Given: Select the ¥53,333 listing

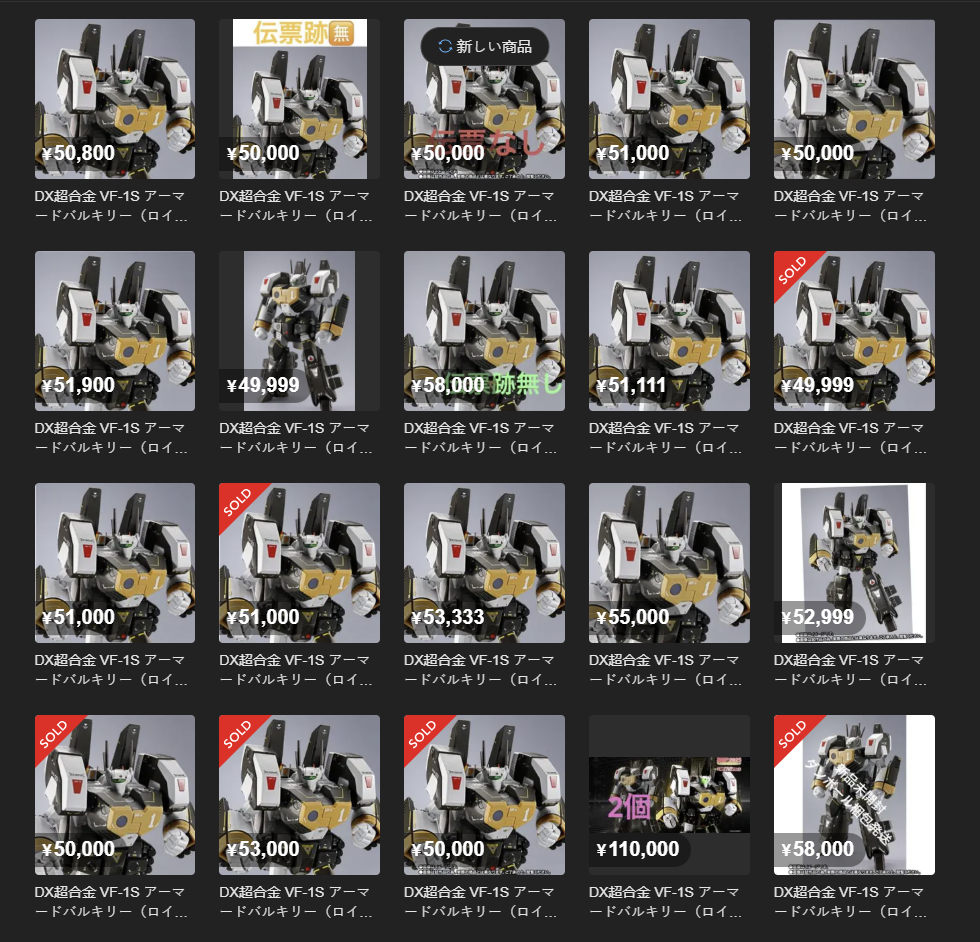Looking at the screenshot, I should coord(484,563).
